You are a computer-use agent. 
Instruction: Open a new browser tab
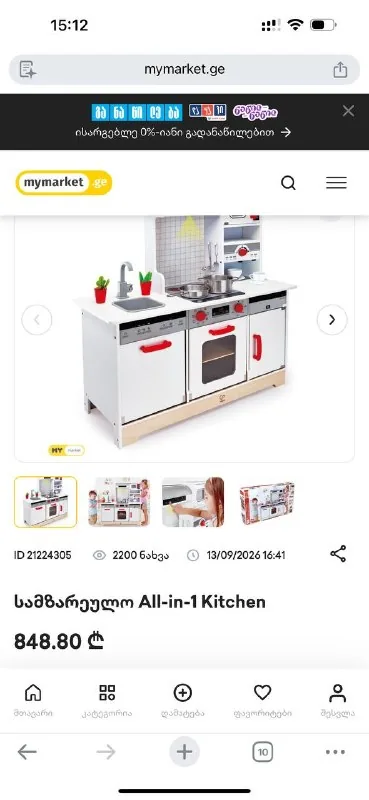point(184,752)
